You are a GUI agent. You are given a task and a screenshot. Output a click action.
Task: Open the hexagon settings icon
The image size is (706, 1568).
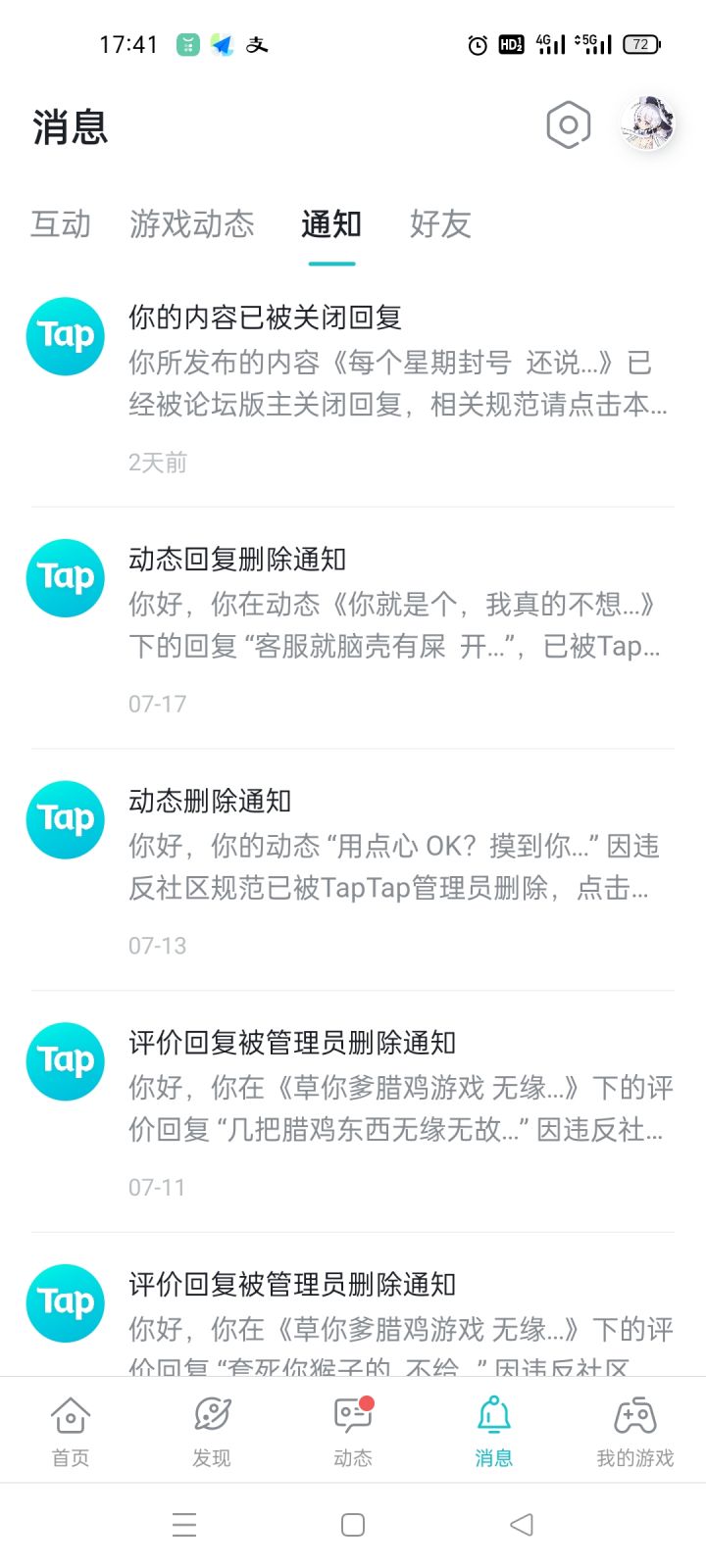pos(568,125)
